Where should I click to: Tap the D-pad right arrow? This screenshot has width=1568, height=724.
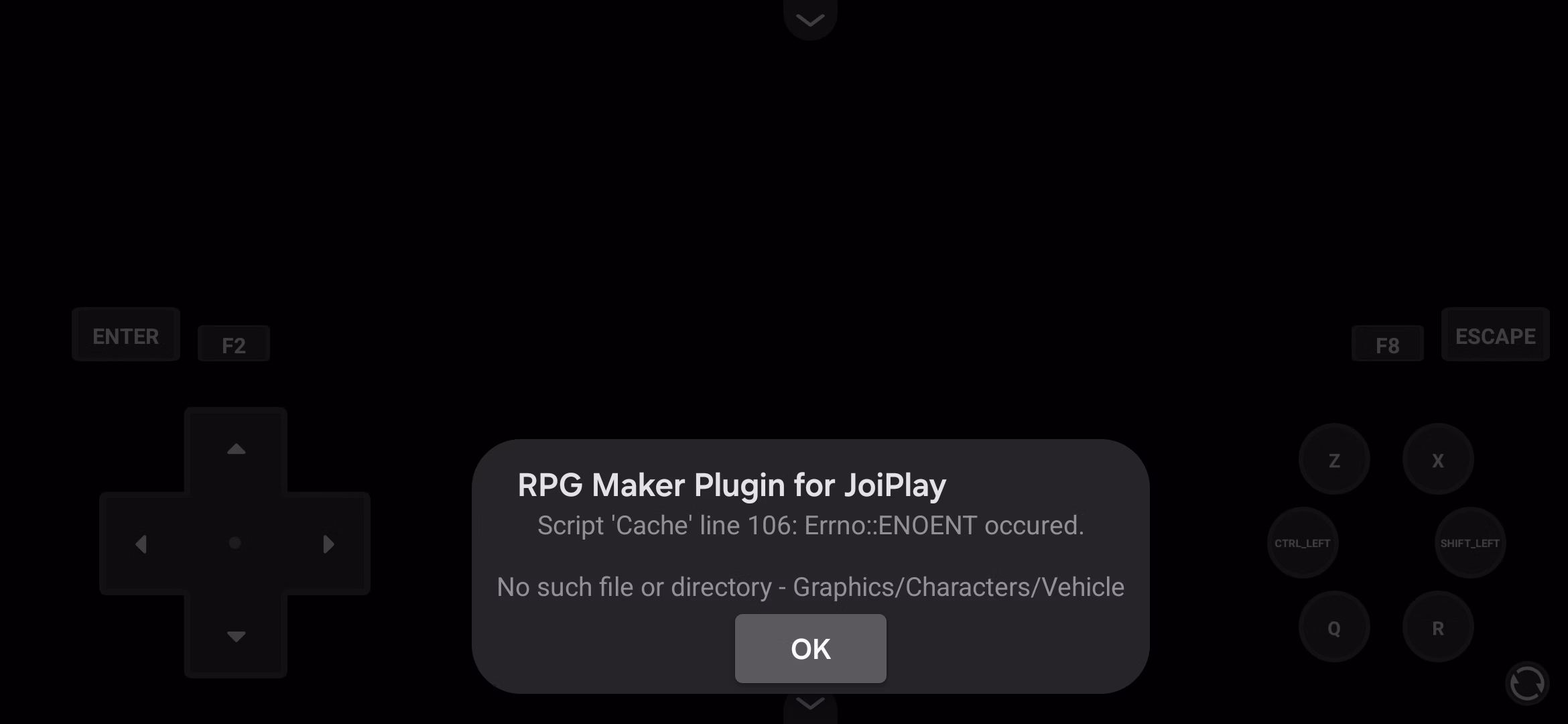point(328,544)
